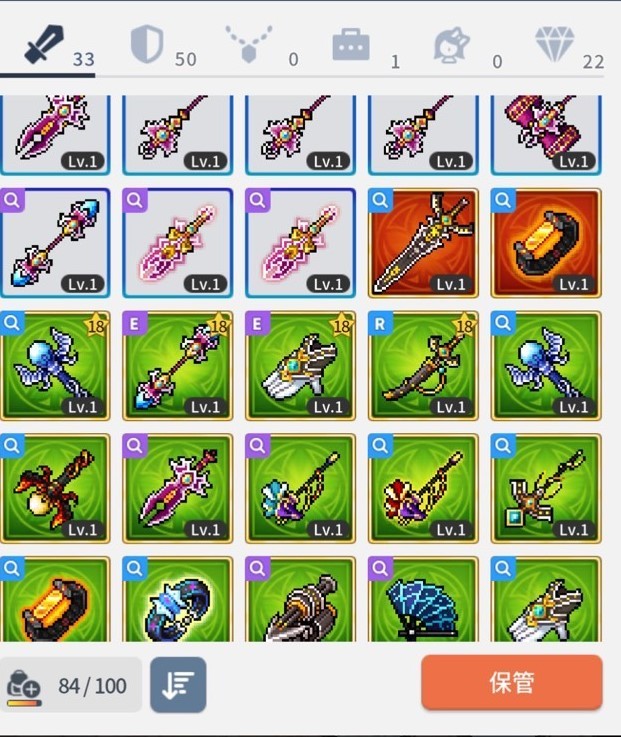Open the briefcase items tab
The width and height of the screenshot is (621, 737).
pos(351,46)
